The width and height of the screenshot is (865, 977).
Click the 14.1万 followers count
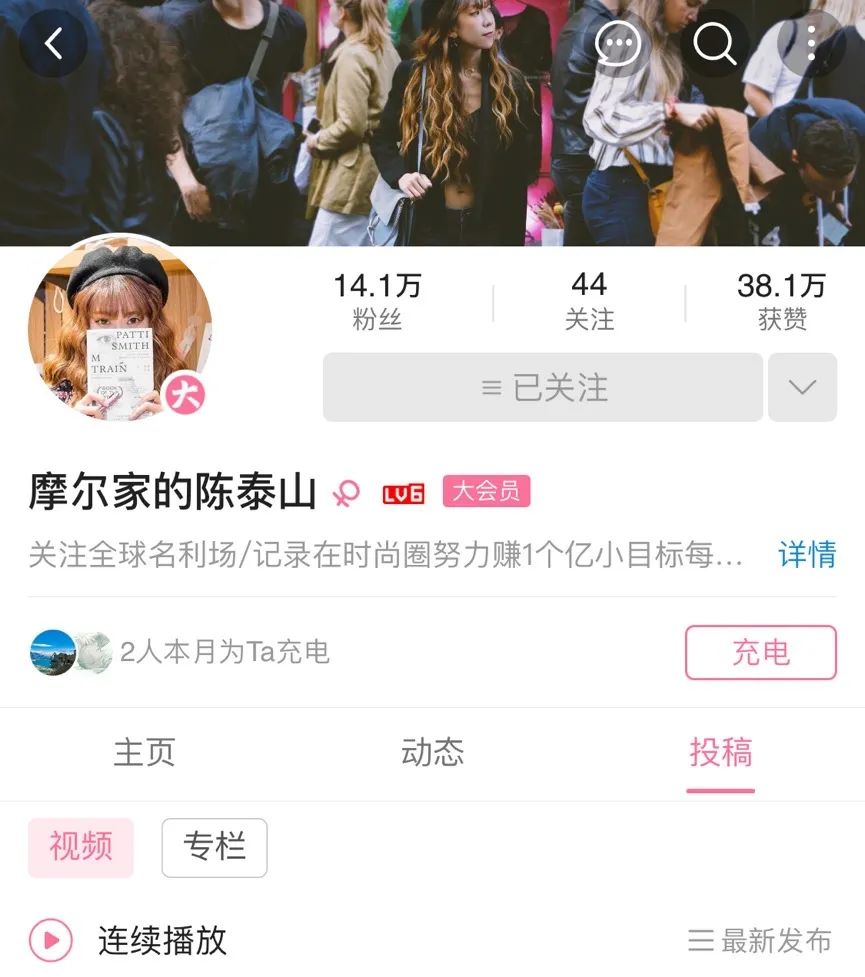378,287
